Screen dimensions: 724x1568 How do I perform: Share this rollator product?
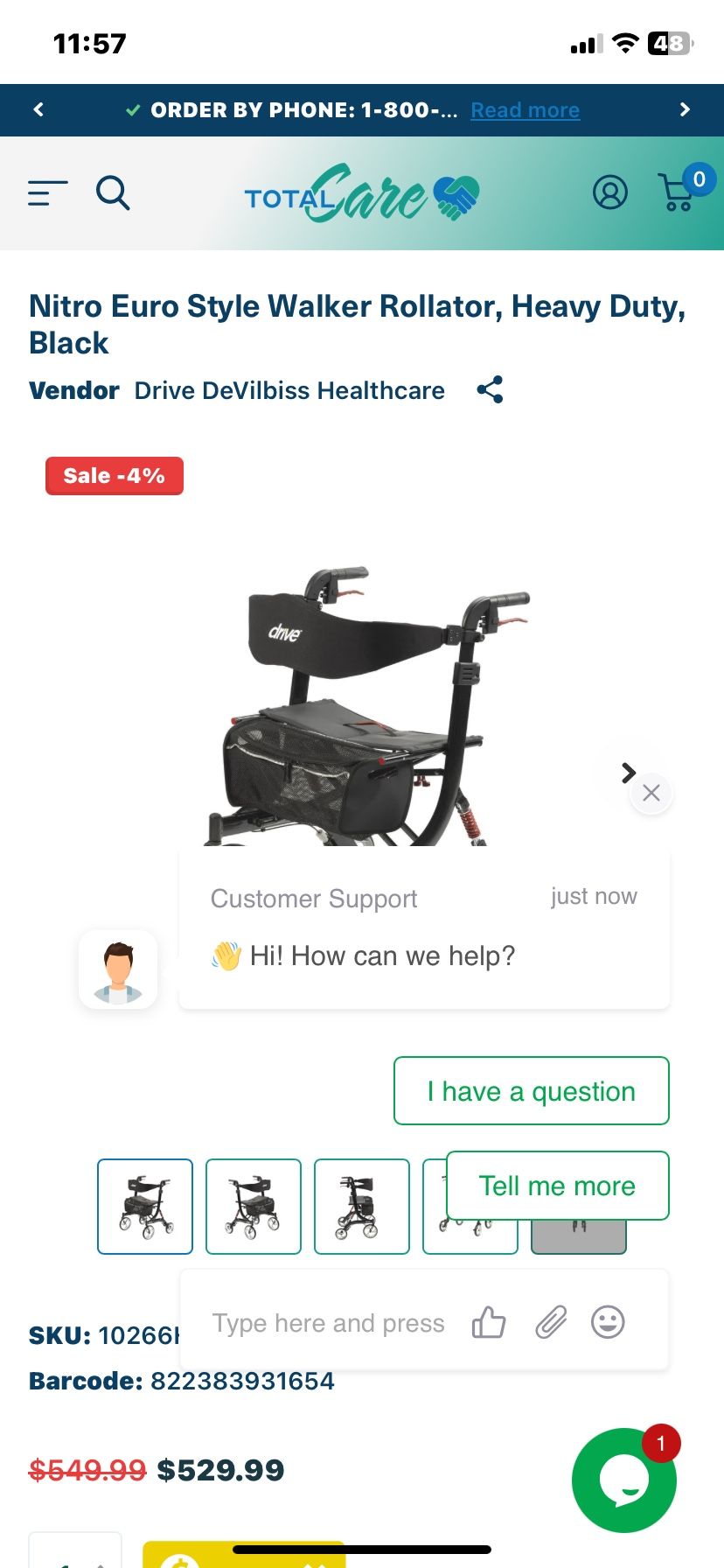pos(490,389)
